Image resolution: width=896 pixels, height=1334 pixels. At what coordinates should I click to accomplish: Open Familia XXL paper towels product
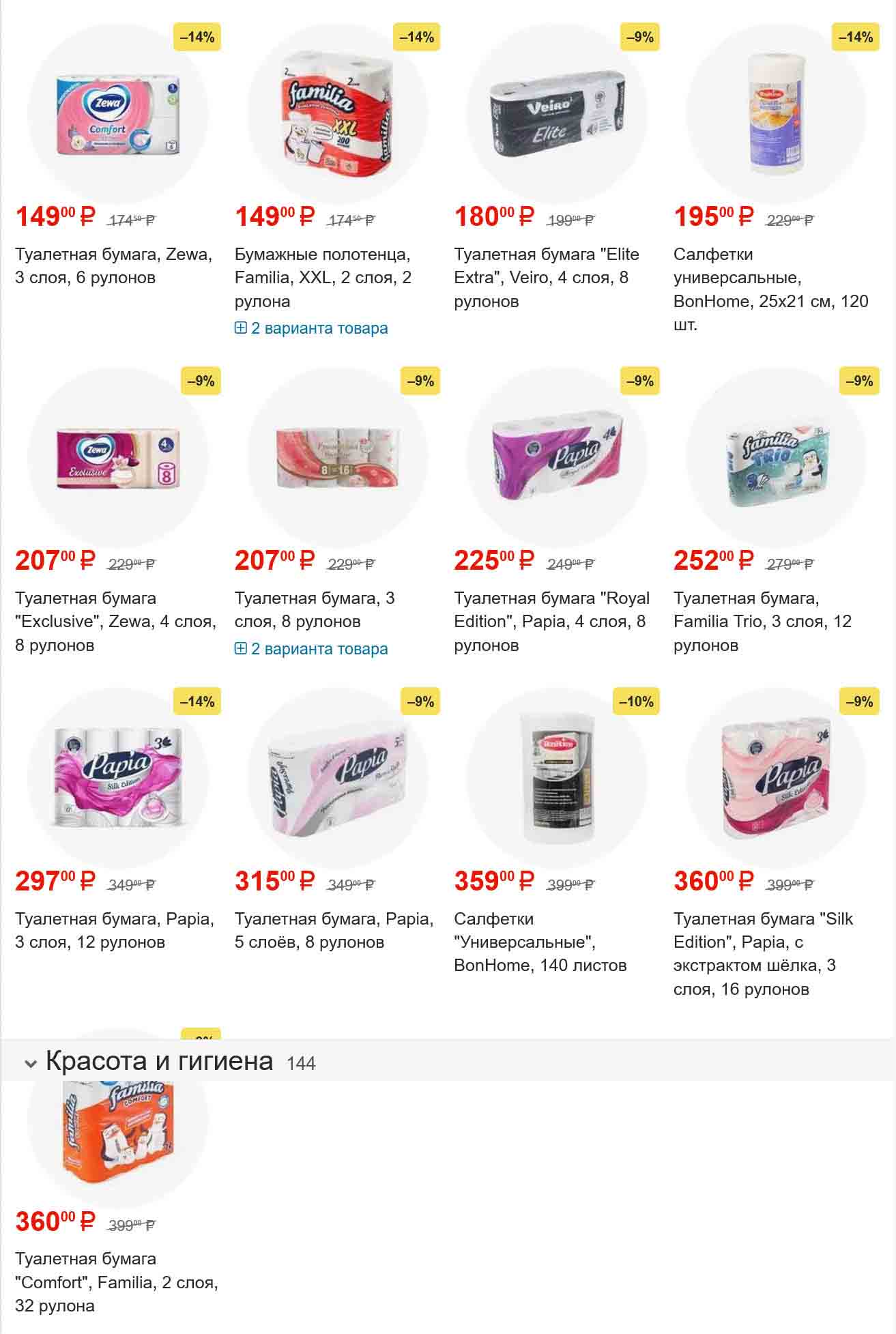coord(322,278)
